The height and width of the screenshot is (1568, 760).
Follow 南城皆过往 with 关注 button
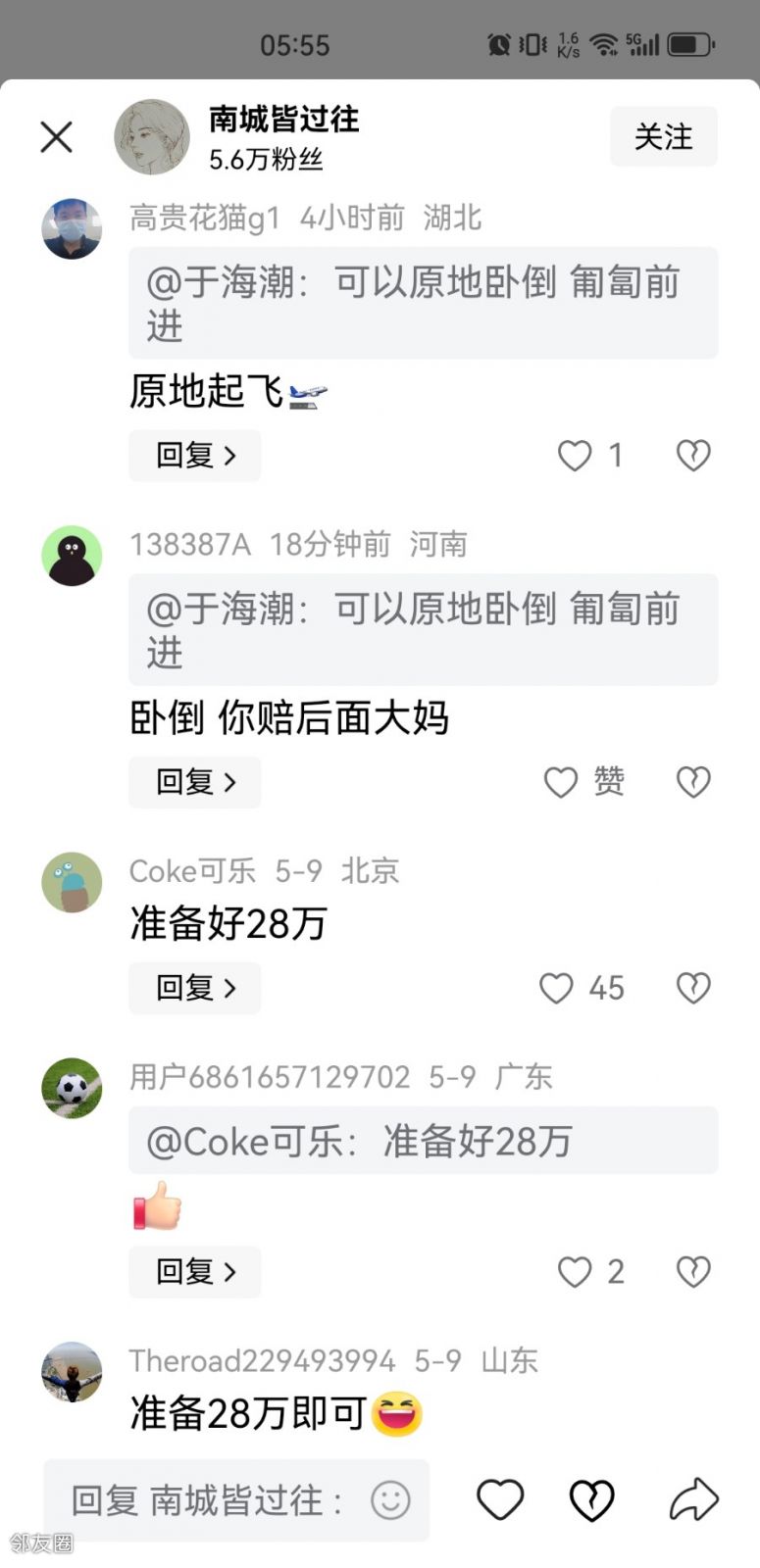(663, 137)
